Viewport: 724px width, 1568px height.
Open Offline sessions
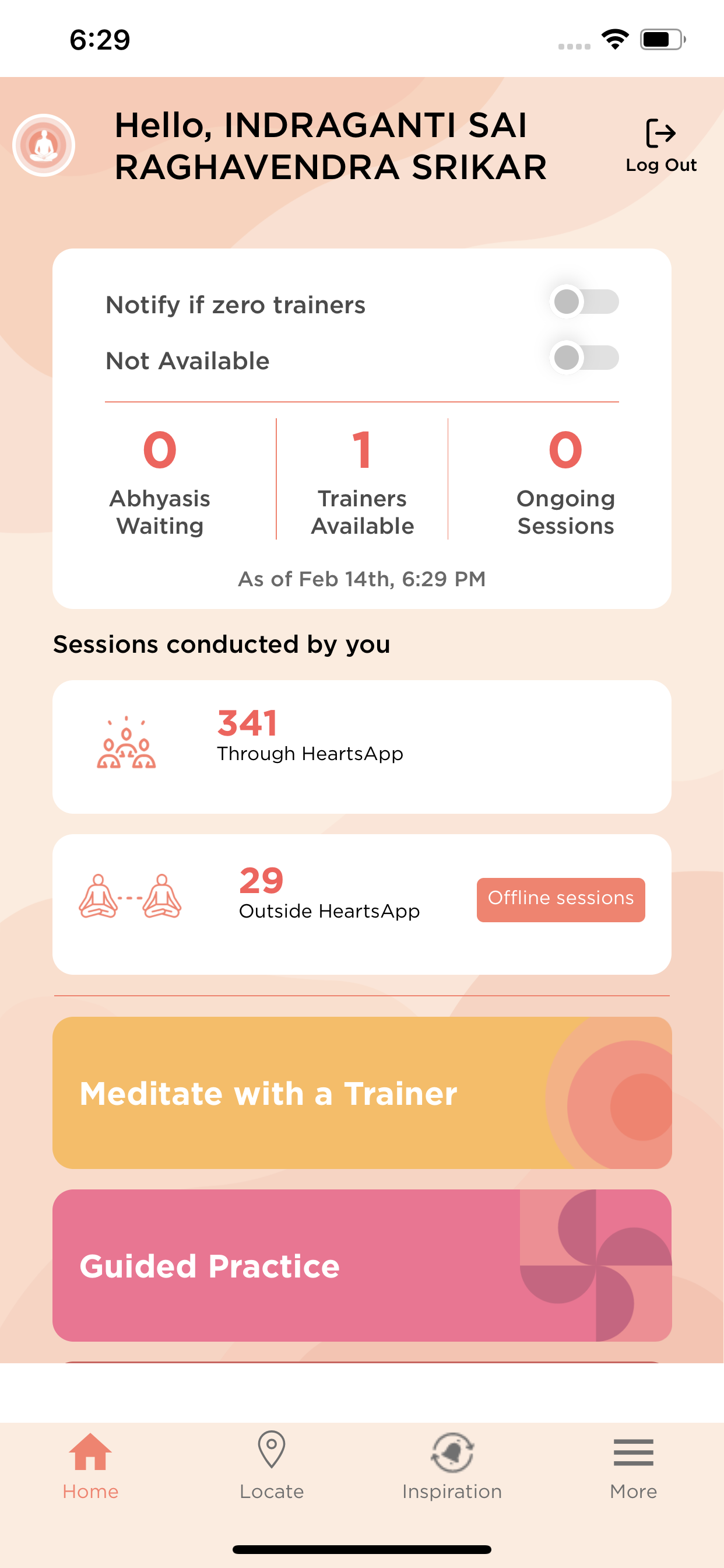560,899
